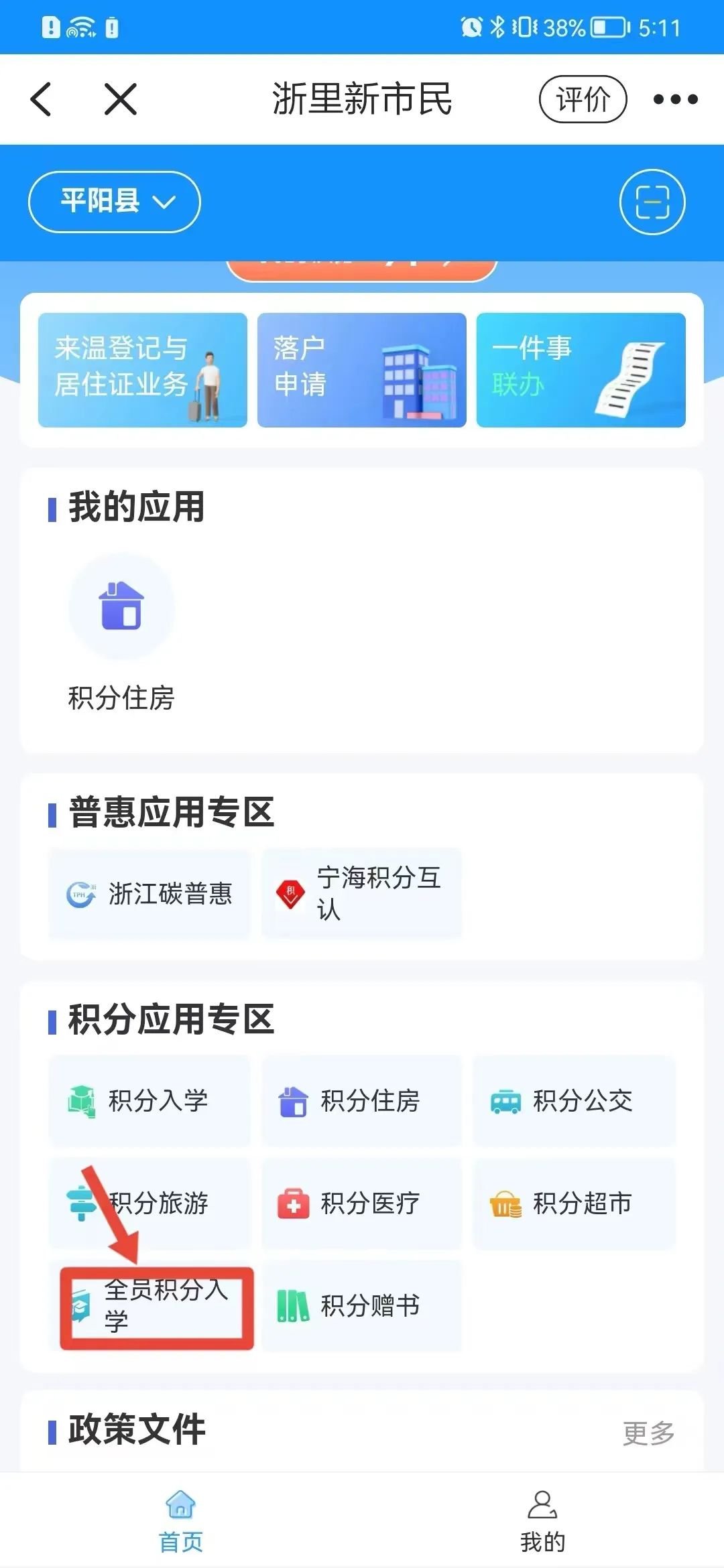Open the 落户申请 card
The height and width of the screenshot is (1568, 724).
tap(362, 370)
